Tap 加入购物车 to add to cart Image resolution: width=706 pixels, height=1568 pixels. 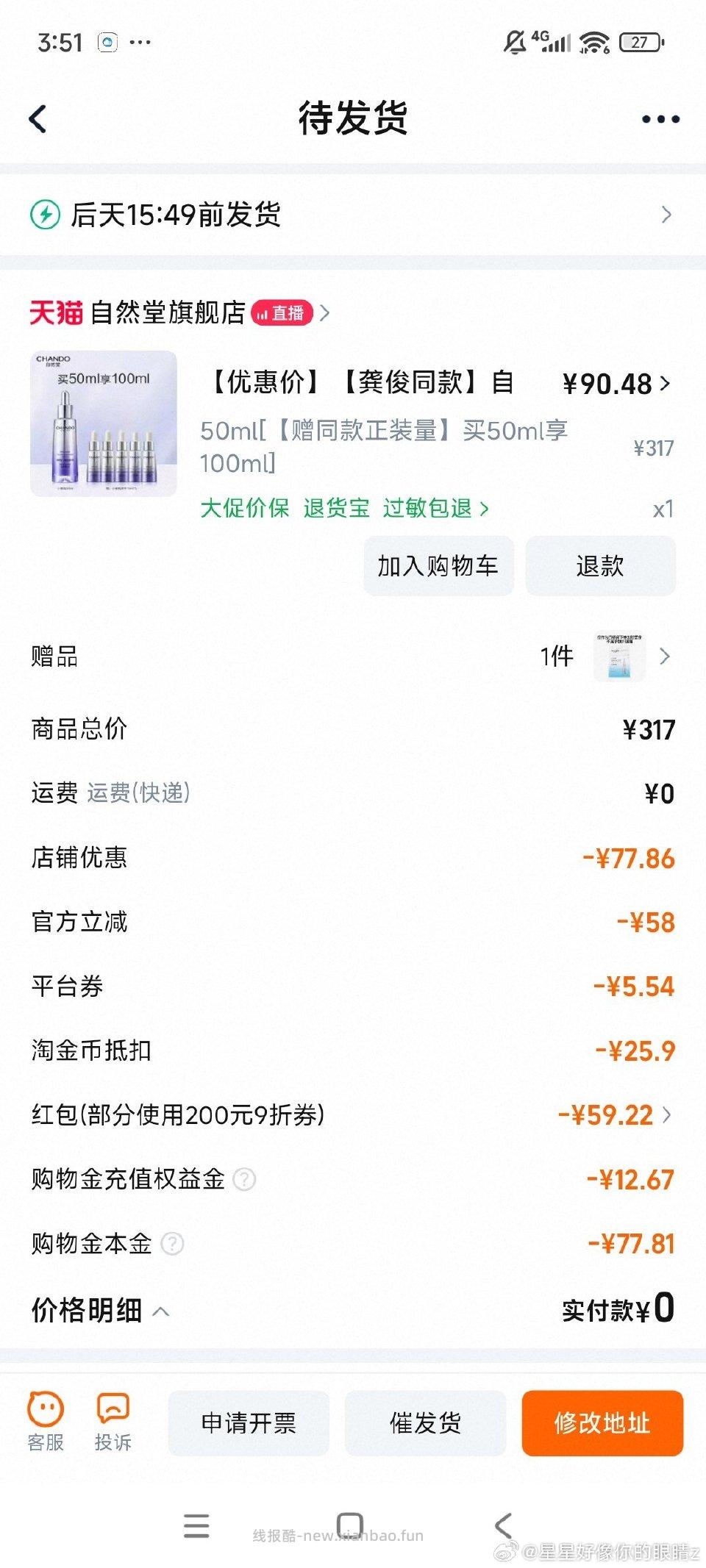click(x=438, y=565)
